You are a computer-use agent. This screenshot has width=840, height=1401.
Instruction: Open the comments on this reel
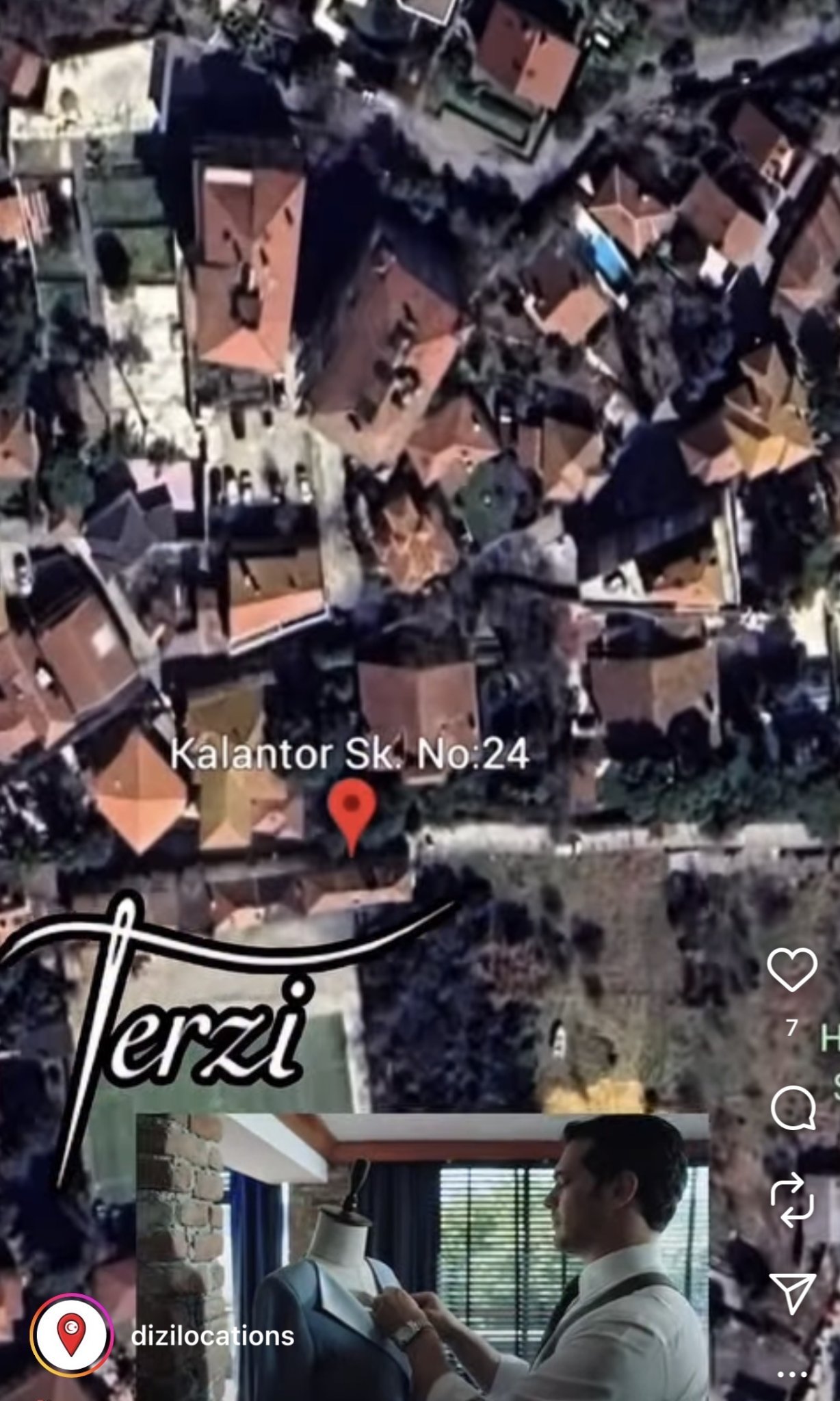pyautogui.click(x=792, y=1108)
